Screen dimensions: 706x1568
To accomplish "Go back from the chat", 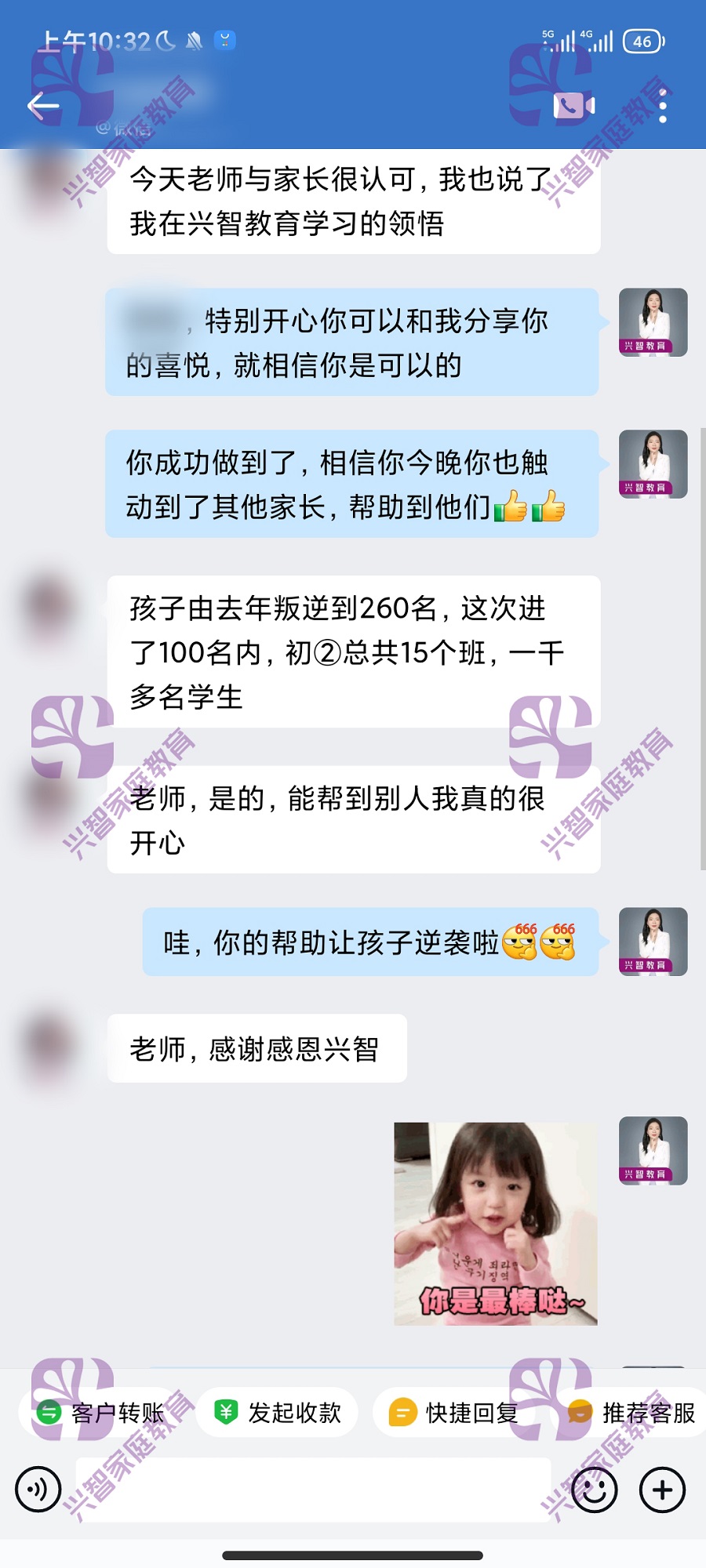I will tap(43, 106).
